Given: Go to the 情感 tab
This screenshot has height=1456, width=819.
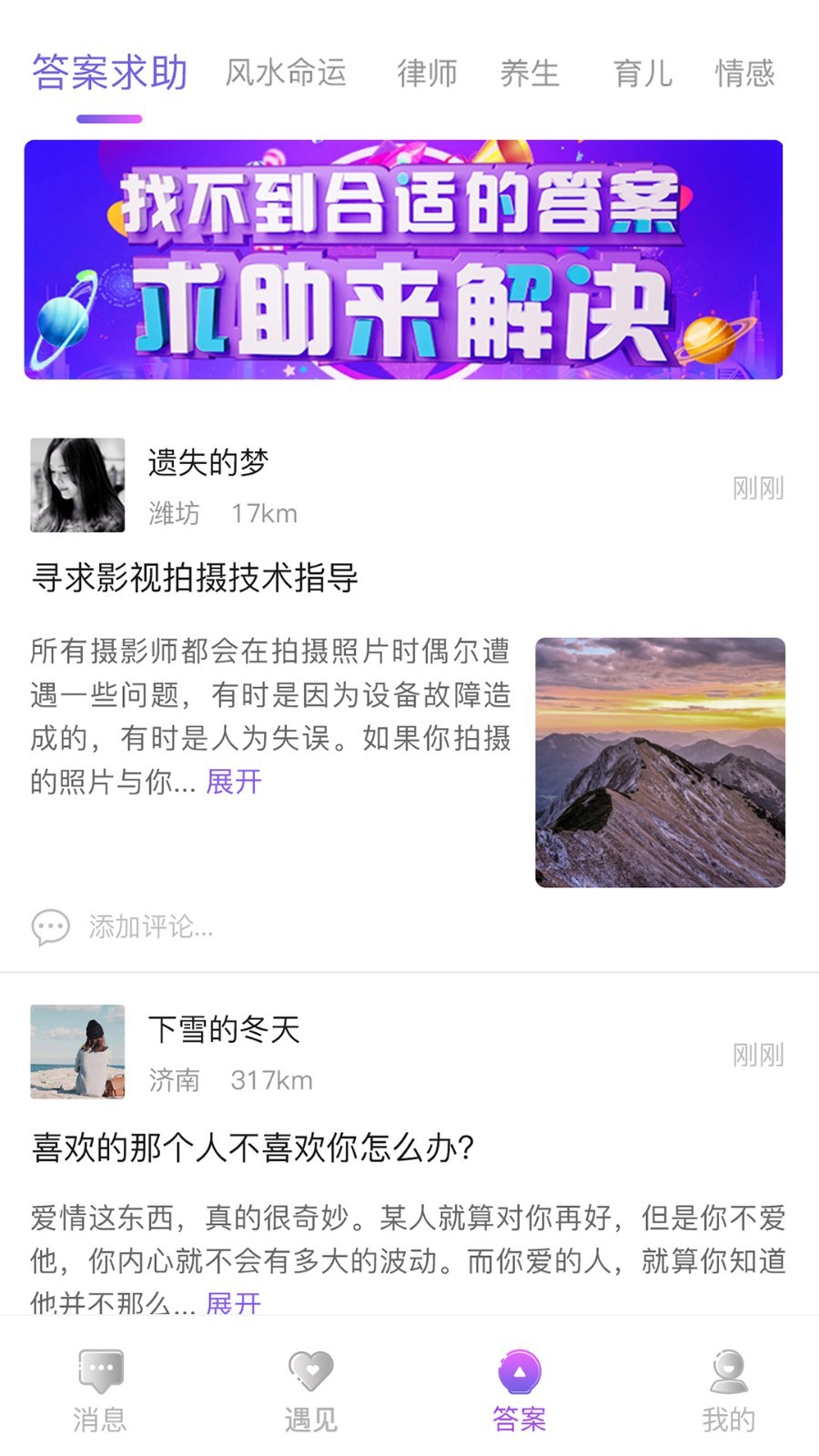Looking at the screenshot, I should pos(744,73).
